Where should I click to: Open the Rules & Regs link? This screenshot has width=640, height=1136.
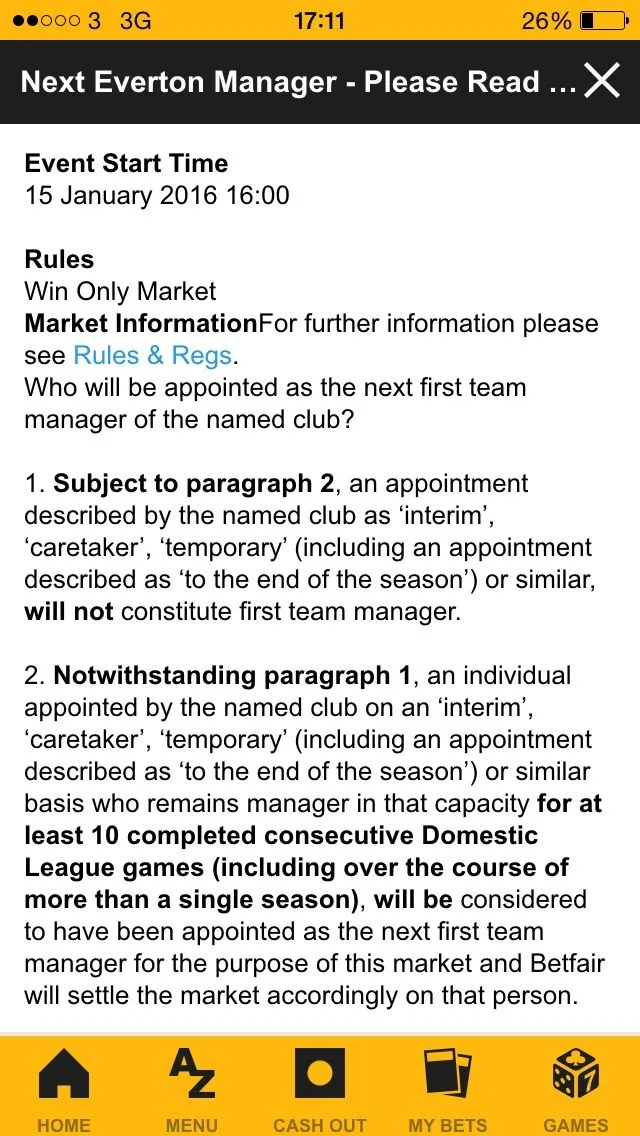click(x=152, y=356)
